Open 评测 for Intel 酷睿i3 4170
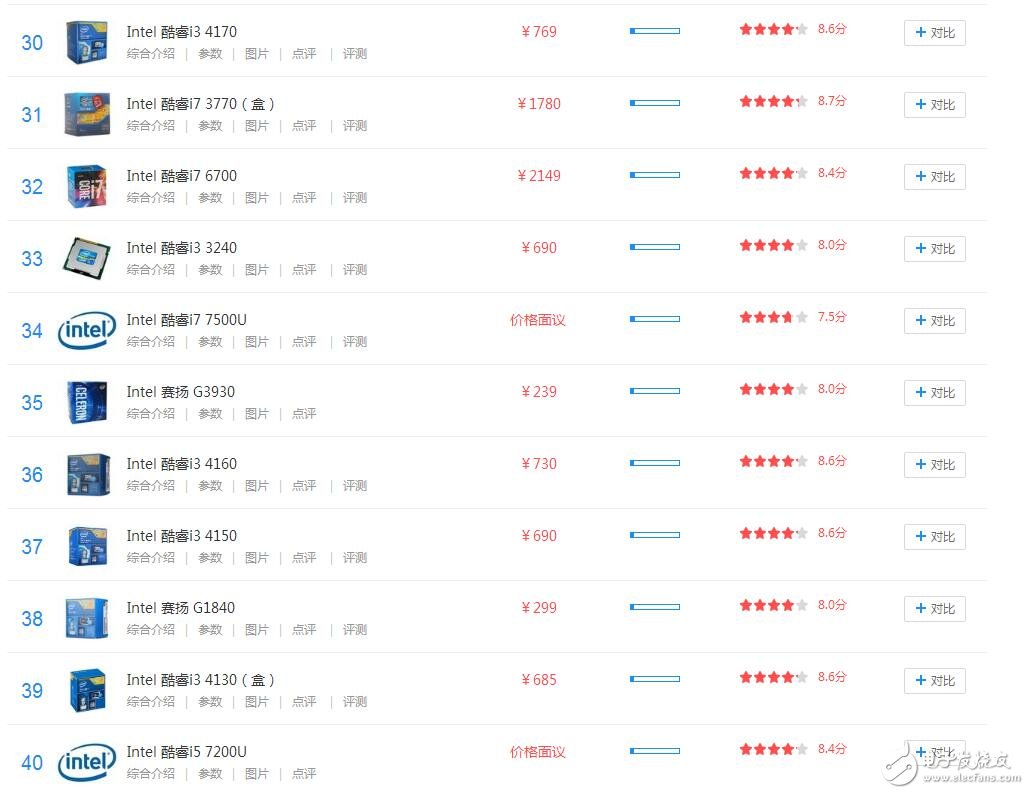The width and height of the screenshot is (1029, 794). (355, 54)
